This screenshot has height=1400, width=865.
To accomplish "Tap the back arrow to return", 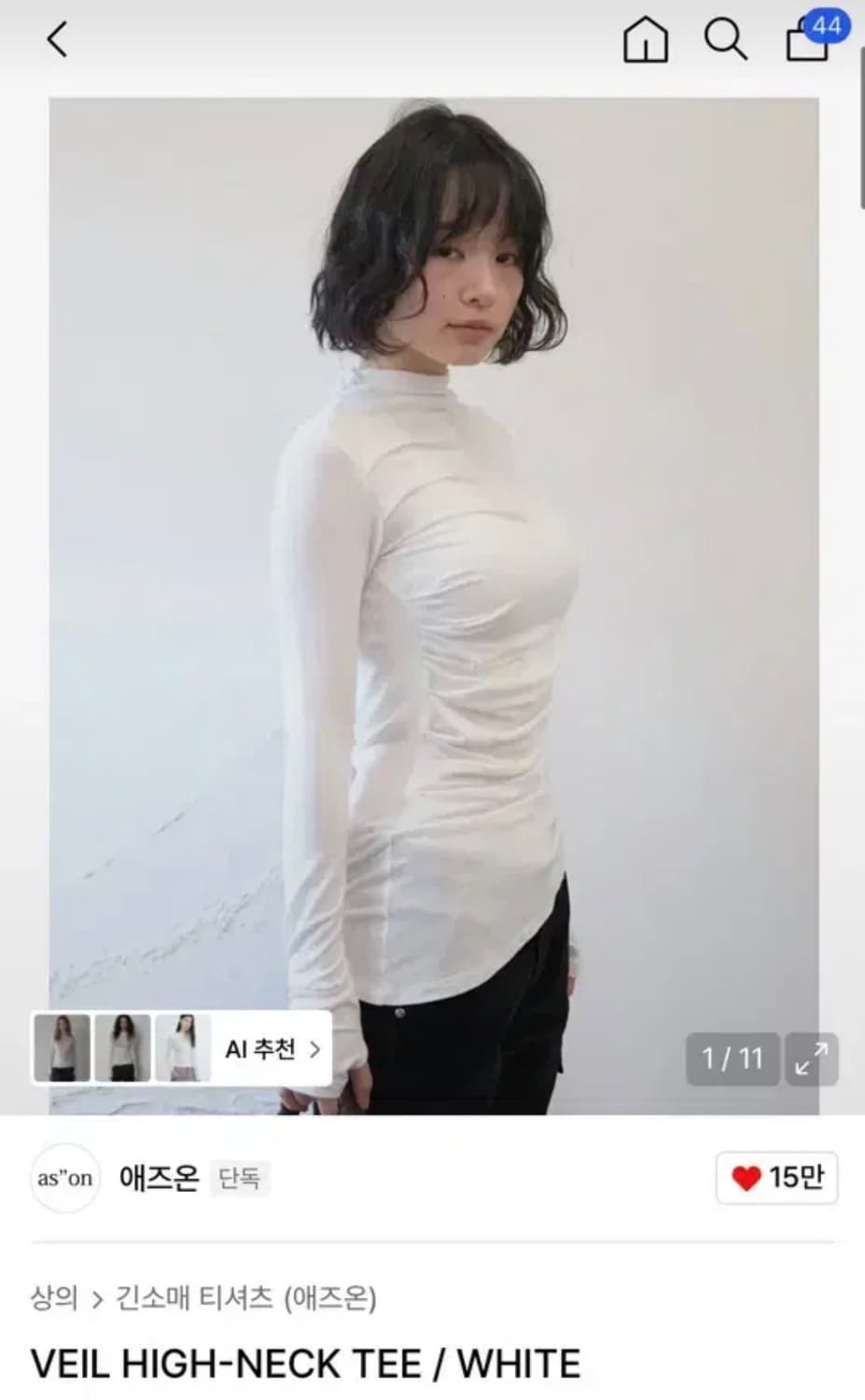I will [x=56, y=41].
